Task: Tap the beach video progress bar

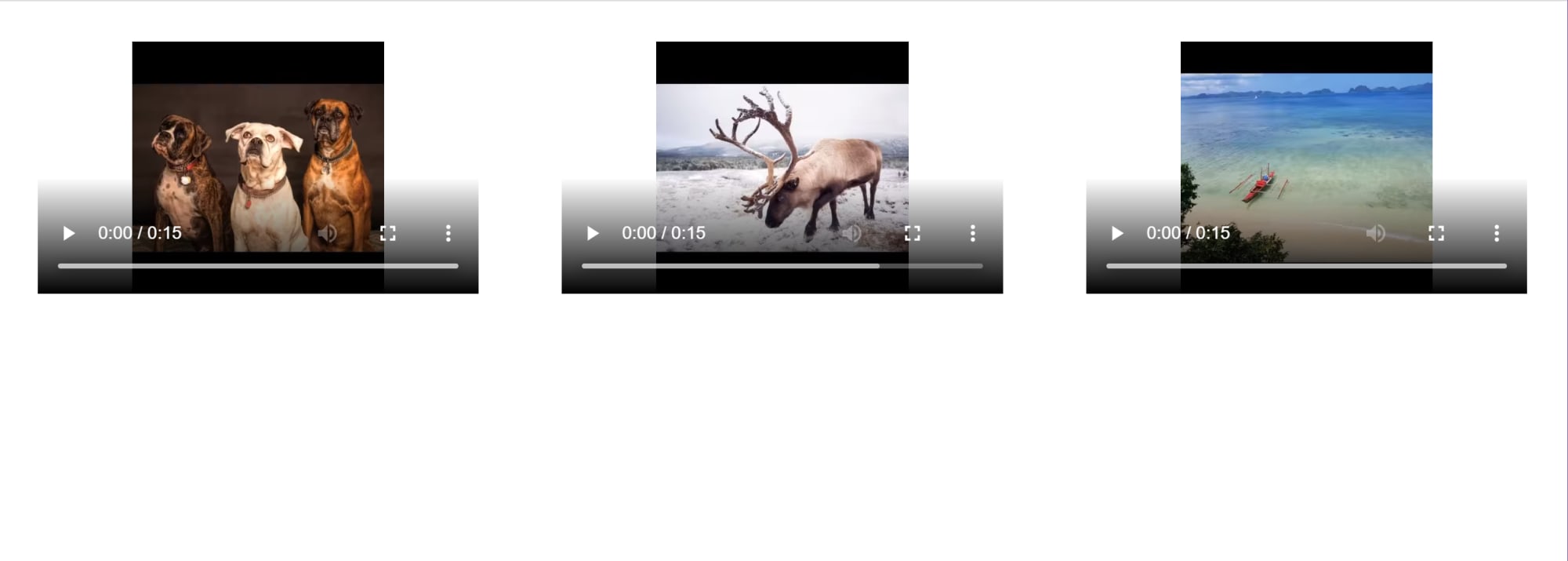Action: 1306,266
